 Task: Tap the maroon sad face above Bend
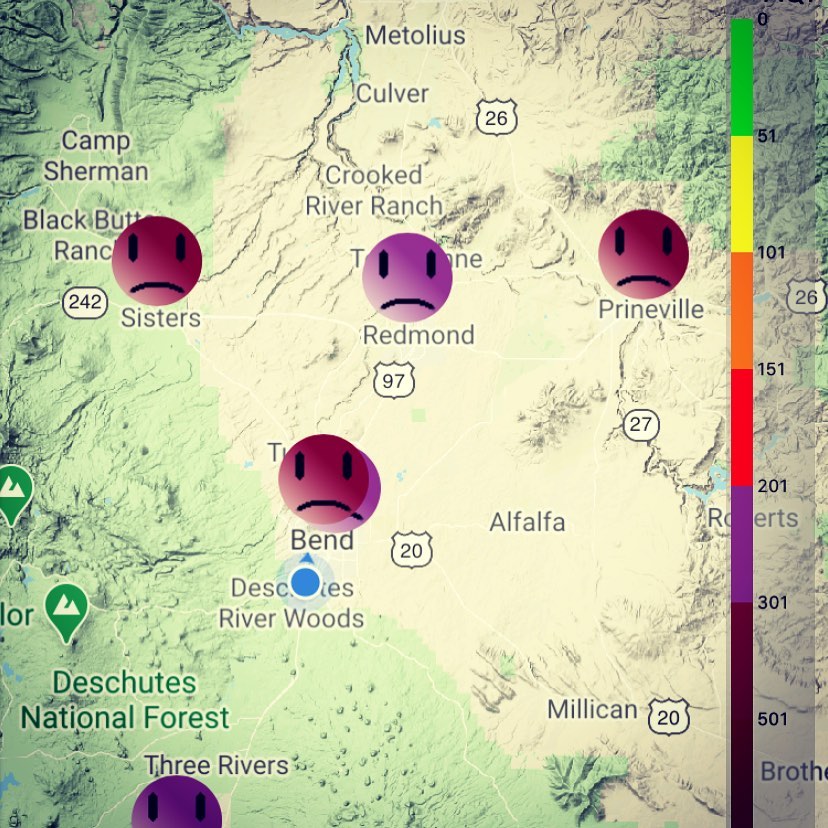point(322,479)
